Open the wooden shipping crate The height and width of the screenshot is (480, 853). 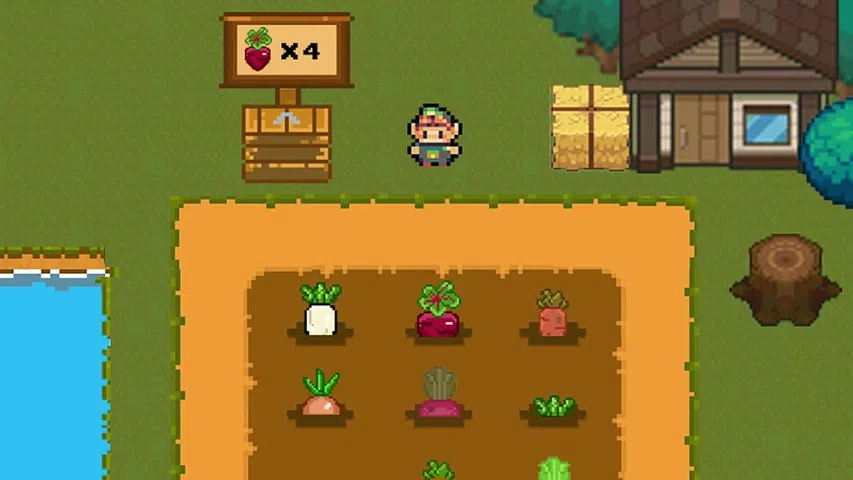(287, 142)
